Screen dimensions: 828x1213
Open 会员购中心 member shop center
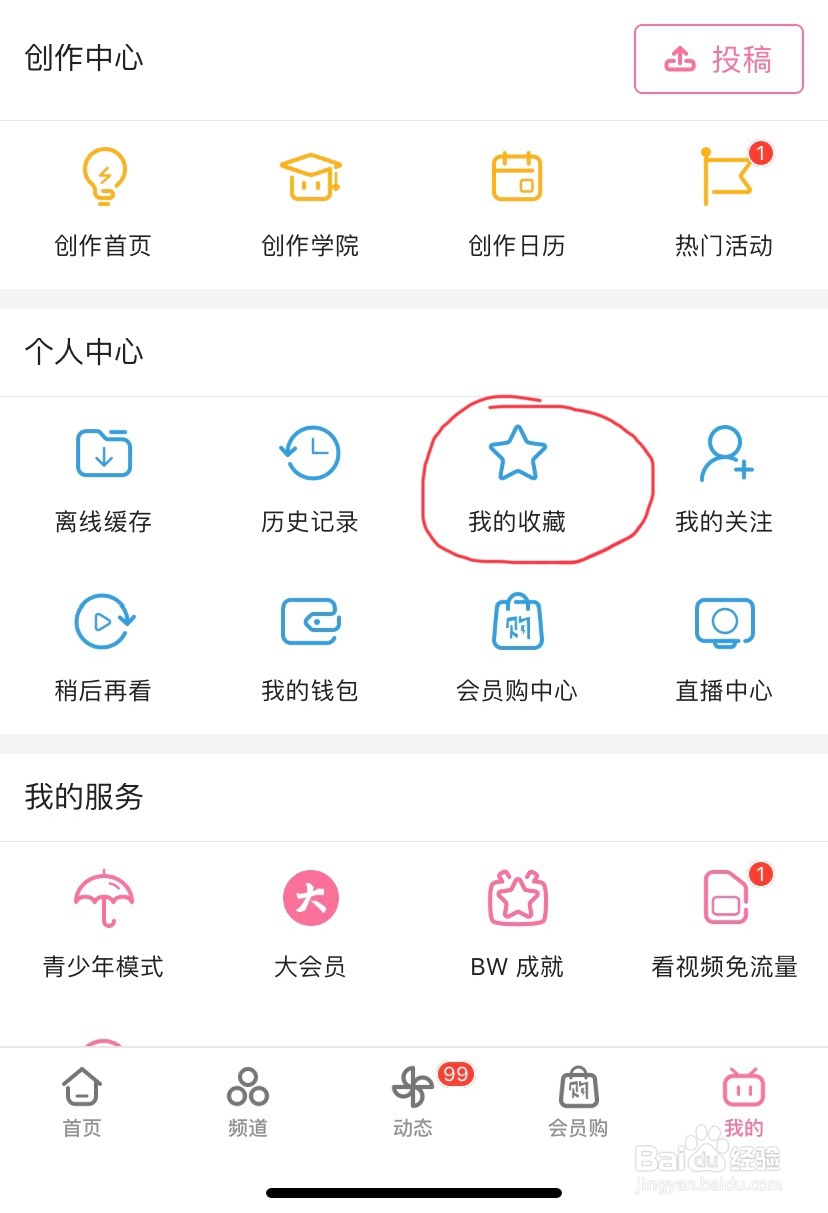click(x=517, y=645)
